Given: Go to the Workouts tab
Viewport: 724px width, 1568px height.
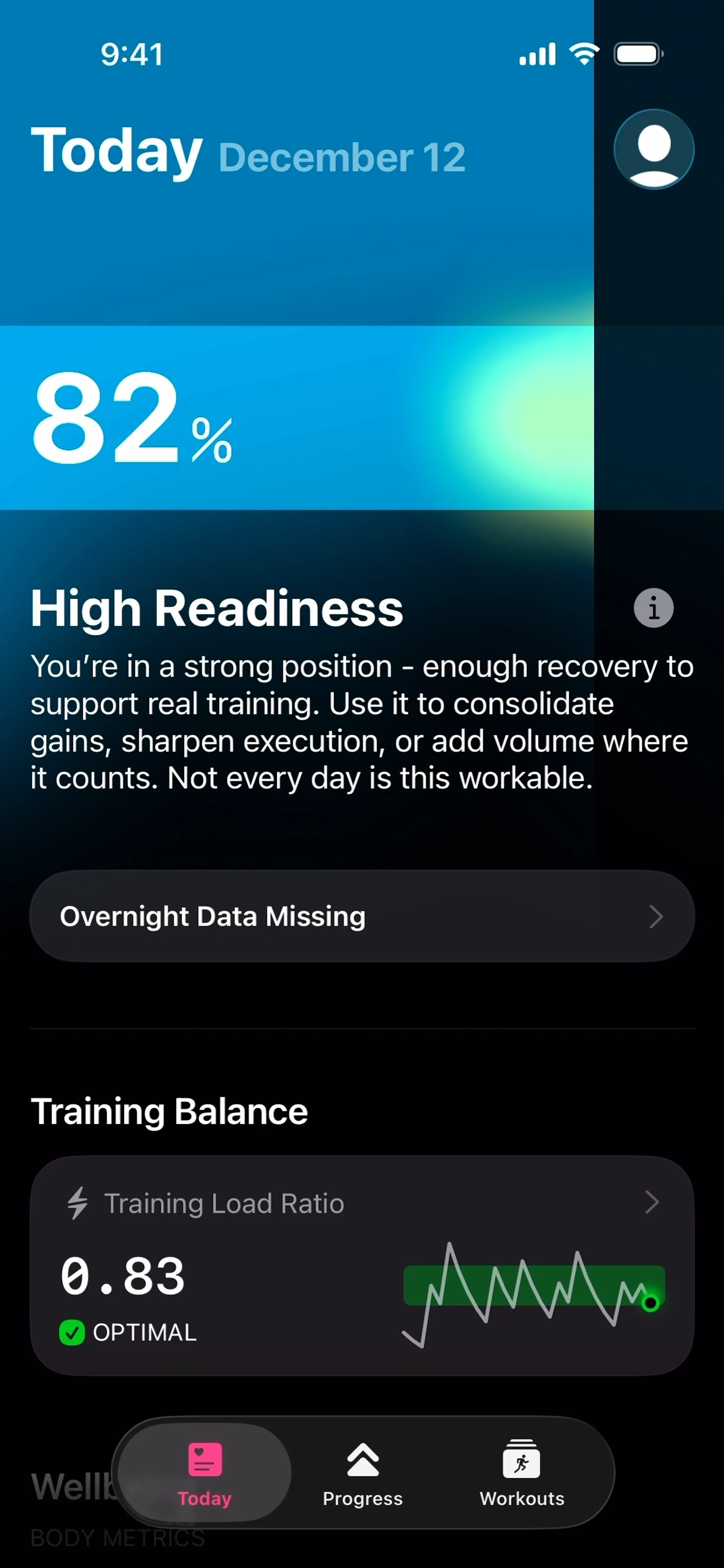Looking at the screenshot, I should pos(522,1473).
